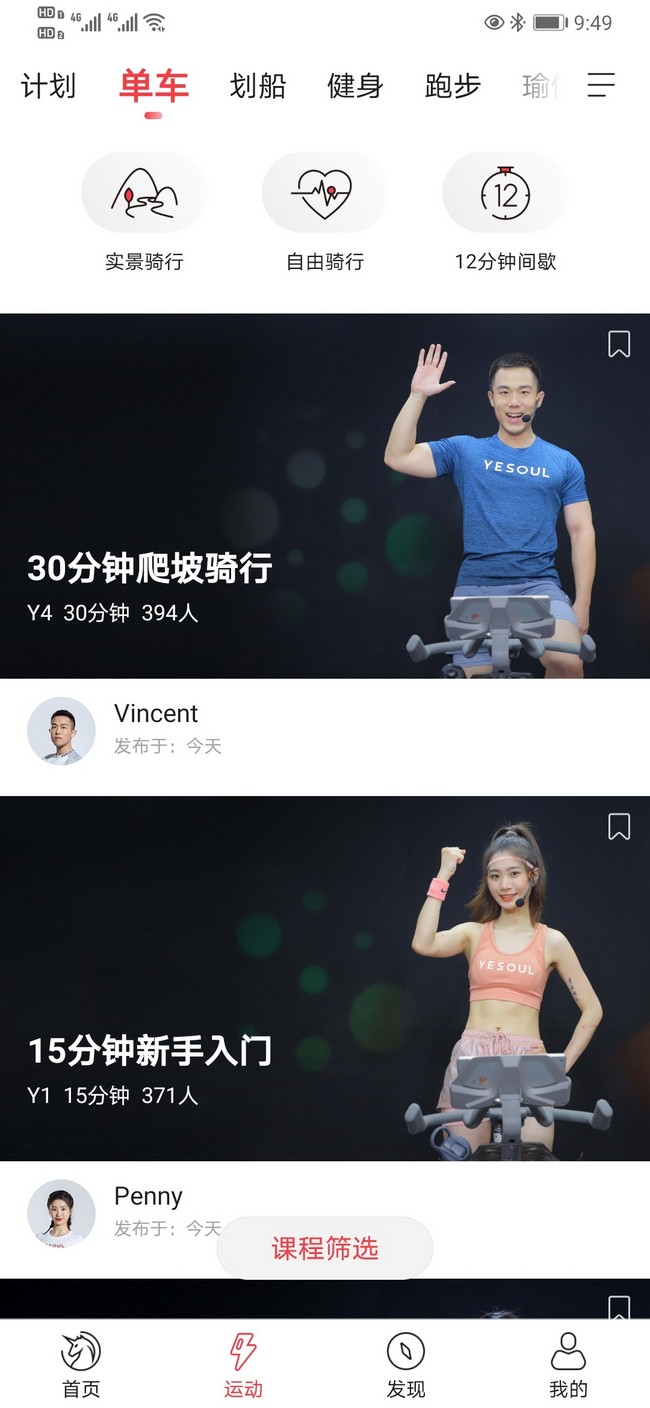
Task: Open coach Penny's profile
Action: click(61, 1213)
